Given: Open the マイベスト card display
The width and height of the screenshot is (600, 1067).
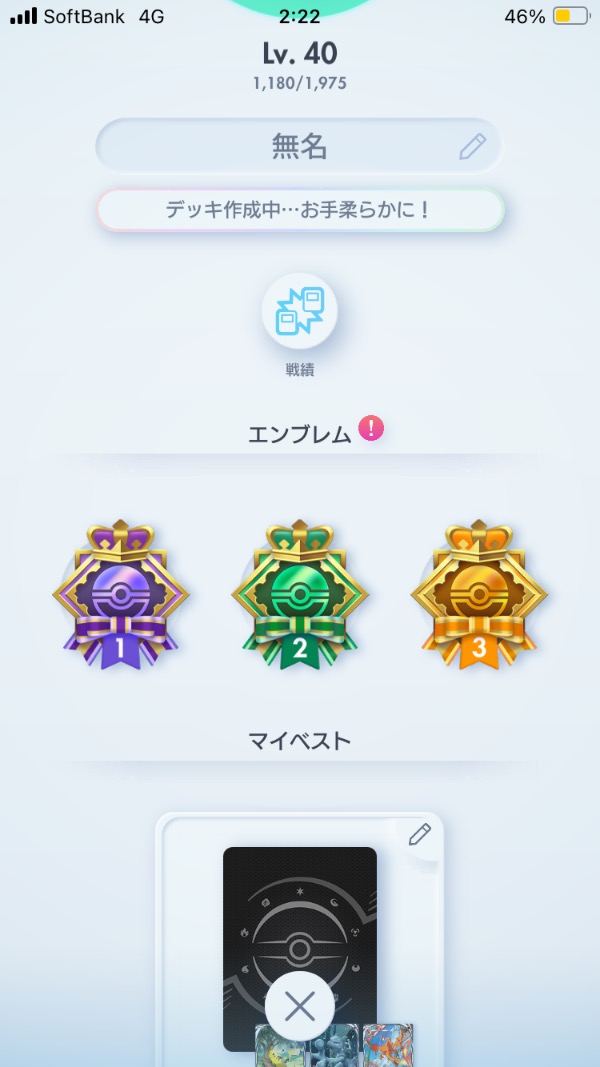Looking at the screenshot, I should [299, 920].
